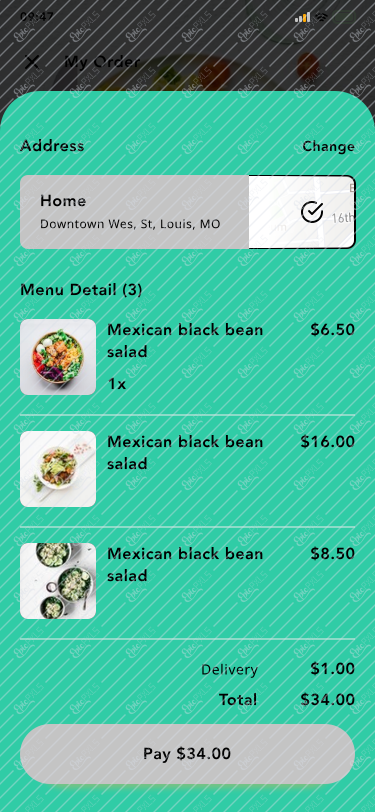
Task: Open the $16.00 Mexican black bean salad
Action: point(188,469)
